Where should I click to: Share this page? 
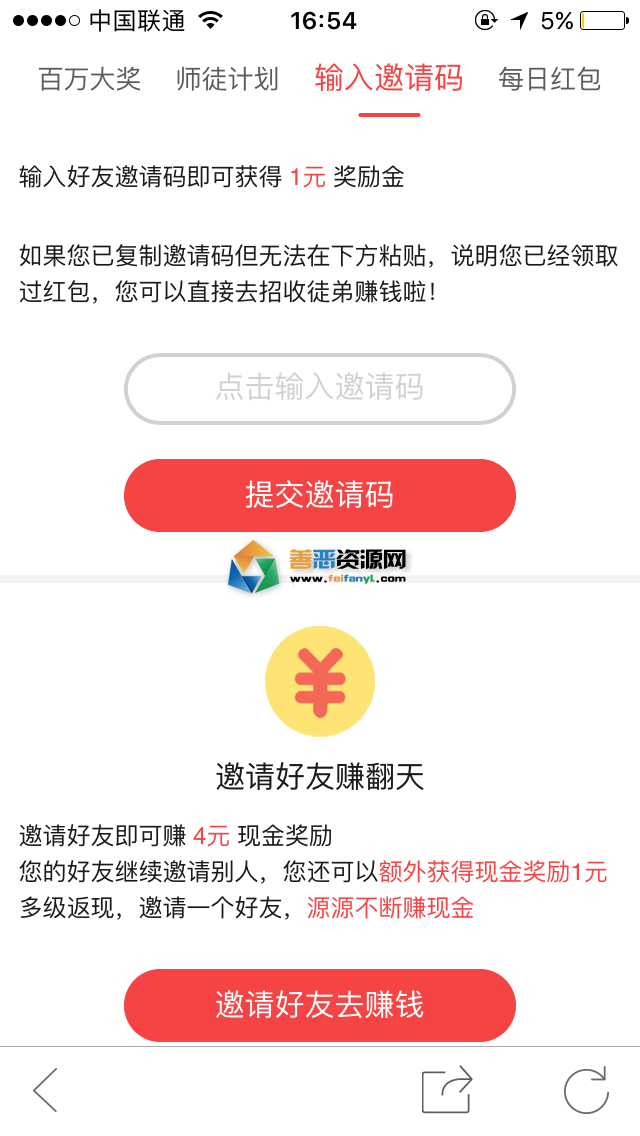(446, 1090)
